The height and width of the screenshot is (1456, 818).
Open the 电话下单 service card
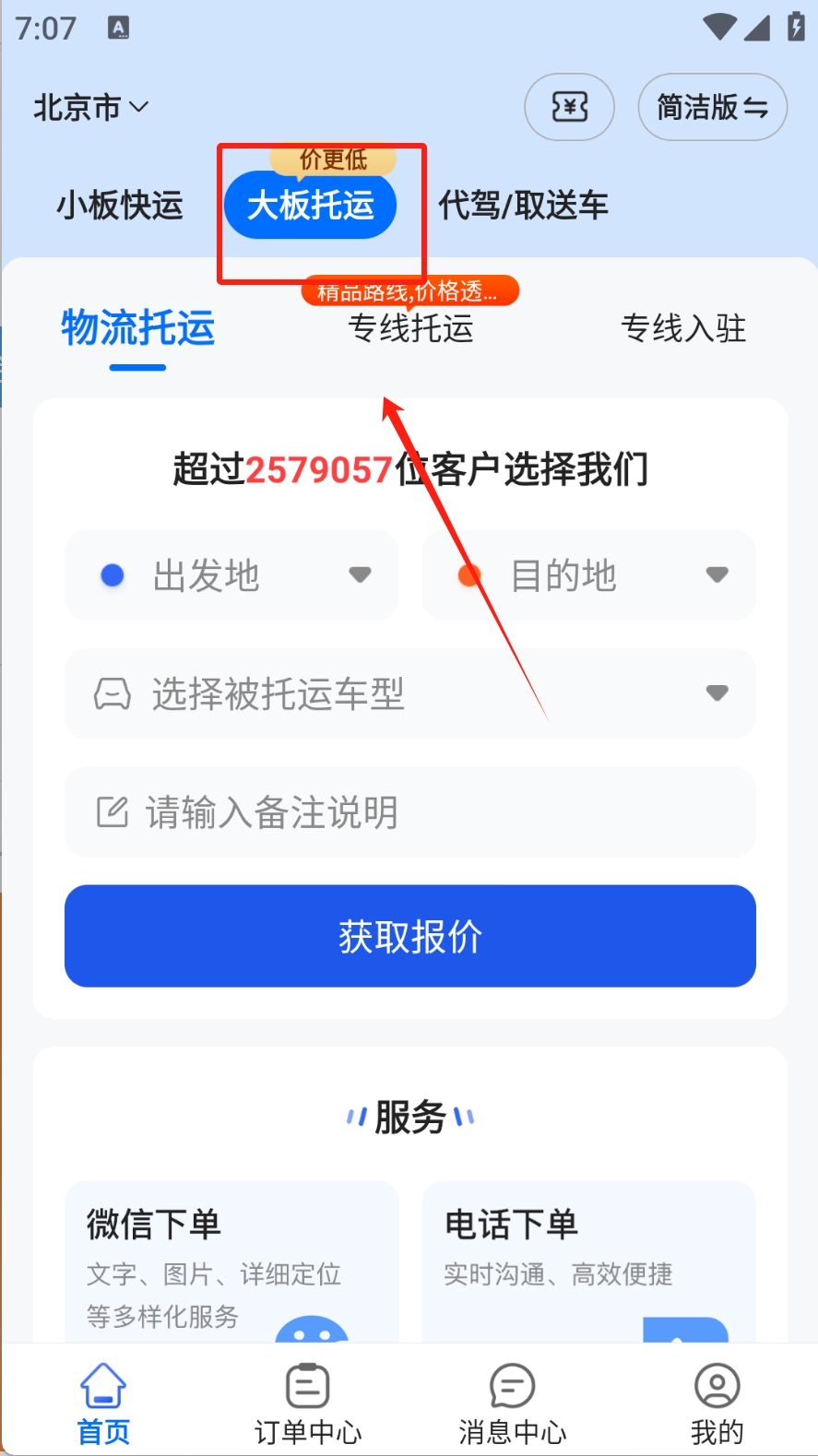[588, 1261]
